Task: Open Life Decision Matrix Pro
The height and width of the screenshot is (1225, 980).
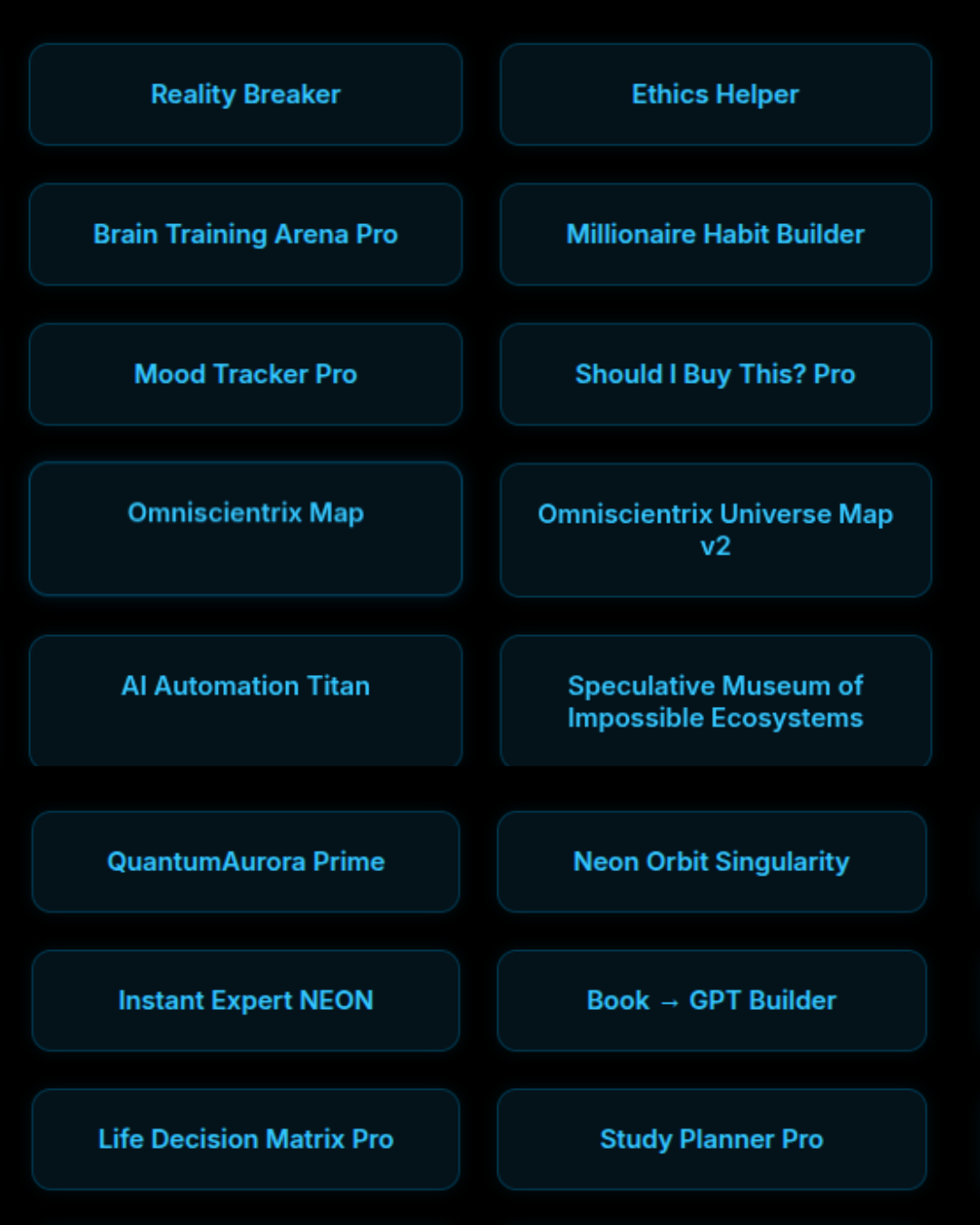Action: [x=245, y=1139]
